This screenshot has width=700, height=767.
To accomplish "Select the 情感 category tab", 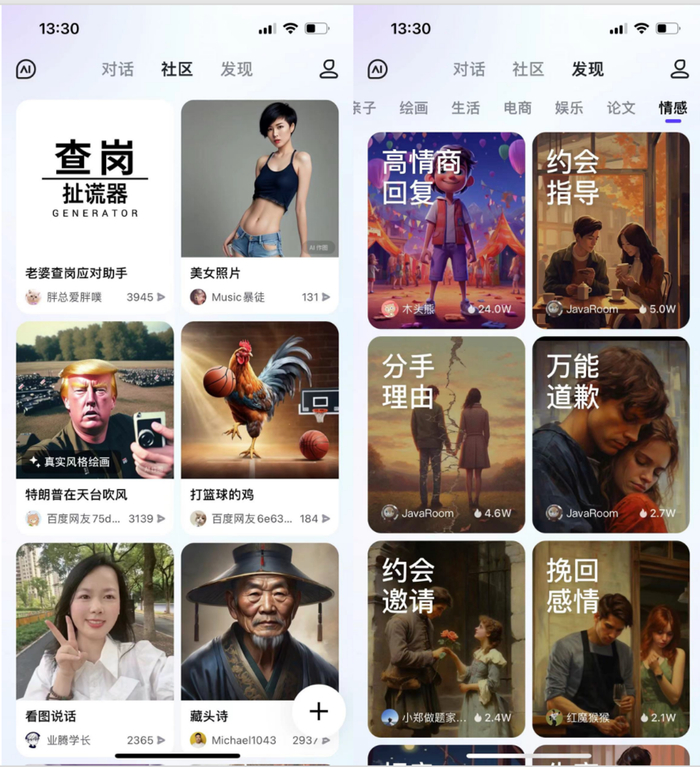I will click(x=673, y=108).
